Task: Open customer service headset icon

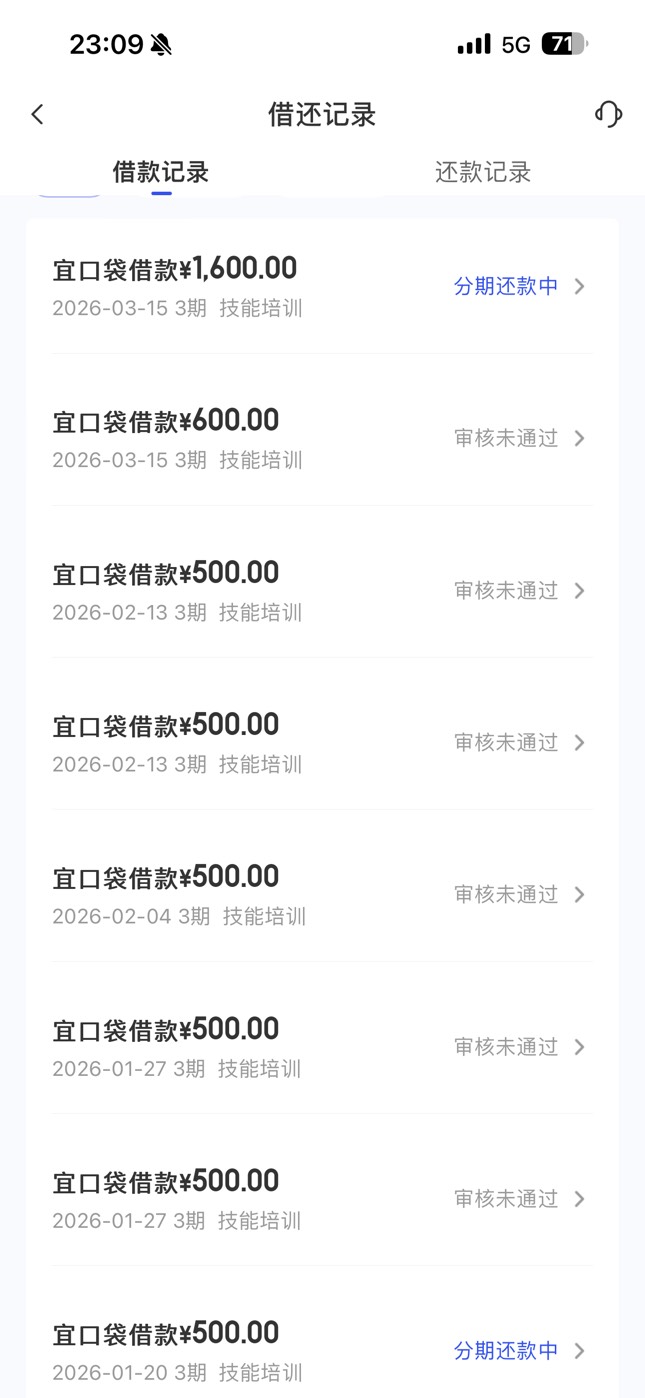Action: [x=608, y=114]
